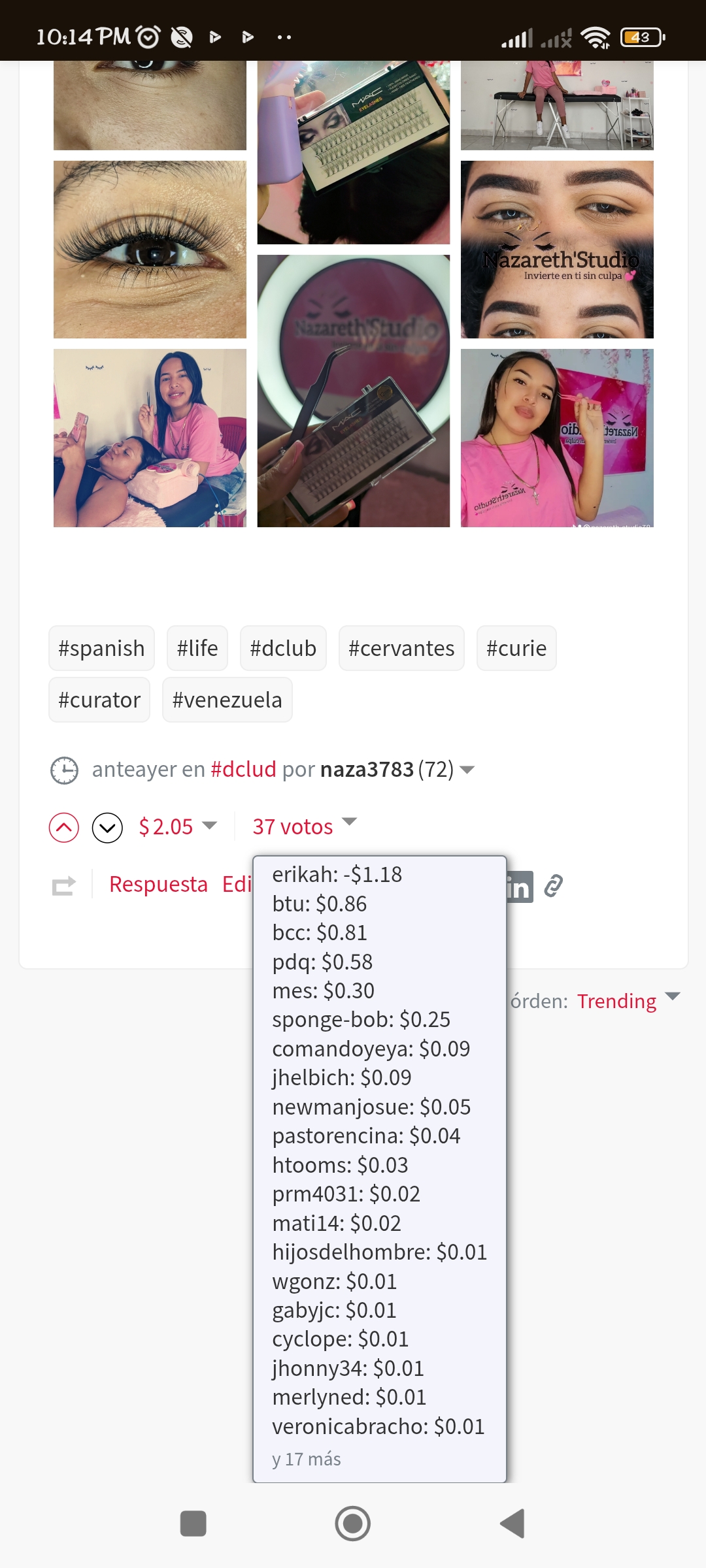The height and width of the screenshot is (1568, 706).
Task: Open the #venezuela tag
Action: 227,700
